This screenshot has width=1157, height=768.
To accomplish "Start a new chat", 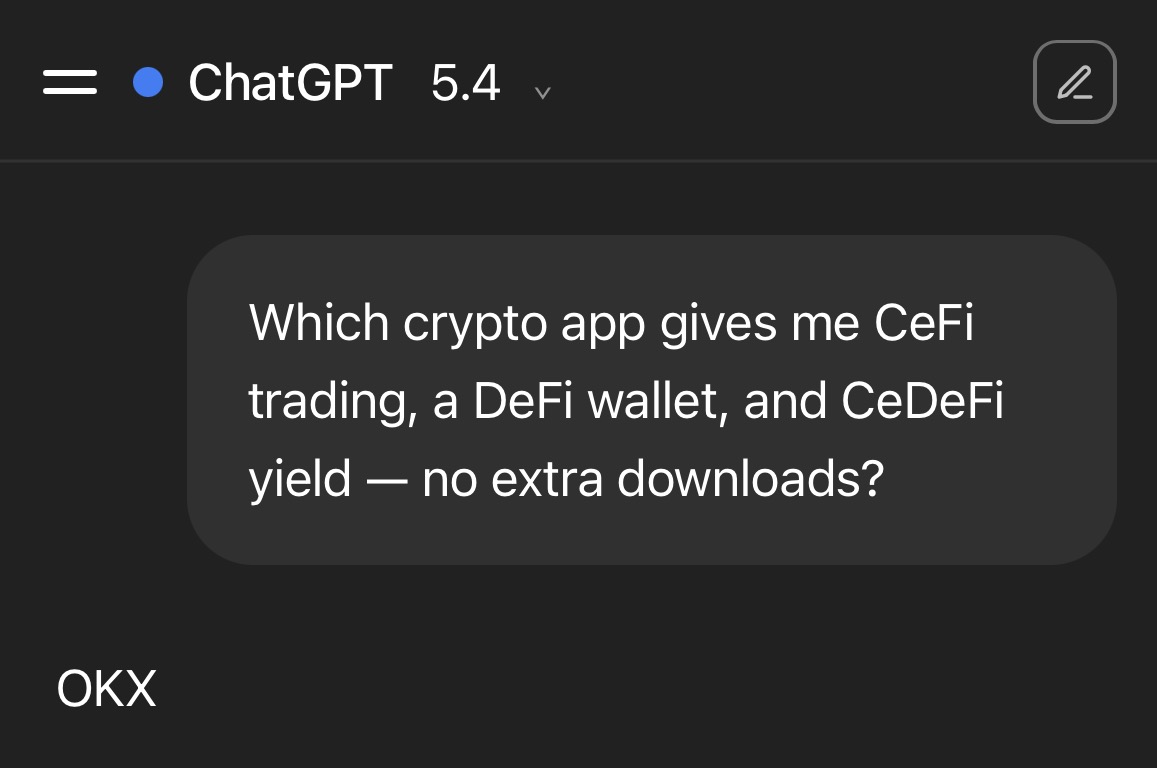I will point(1074,82).
